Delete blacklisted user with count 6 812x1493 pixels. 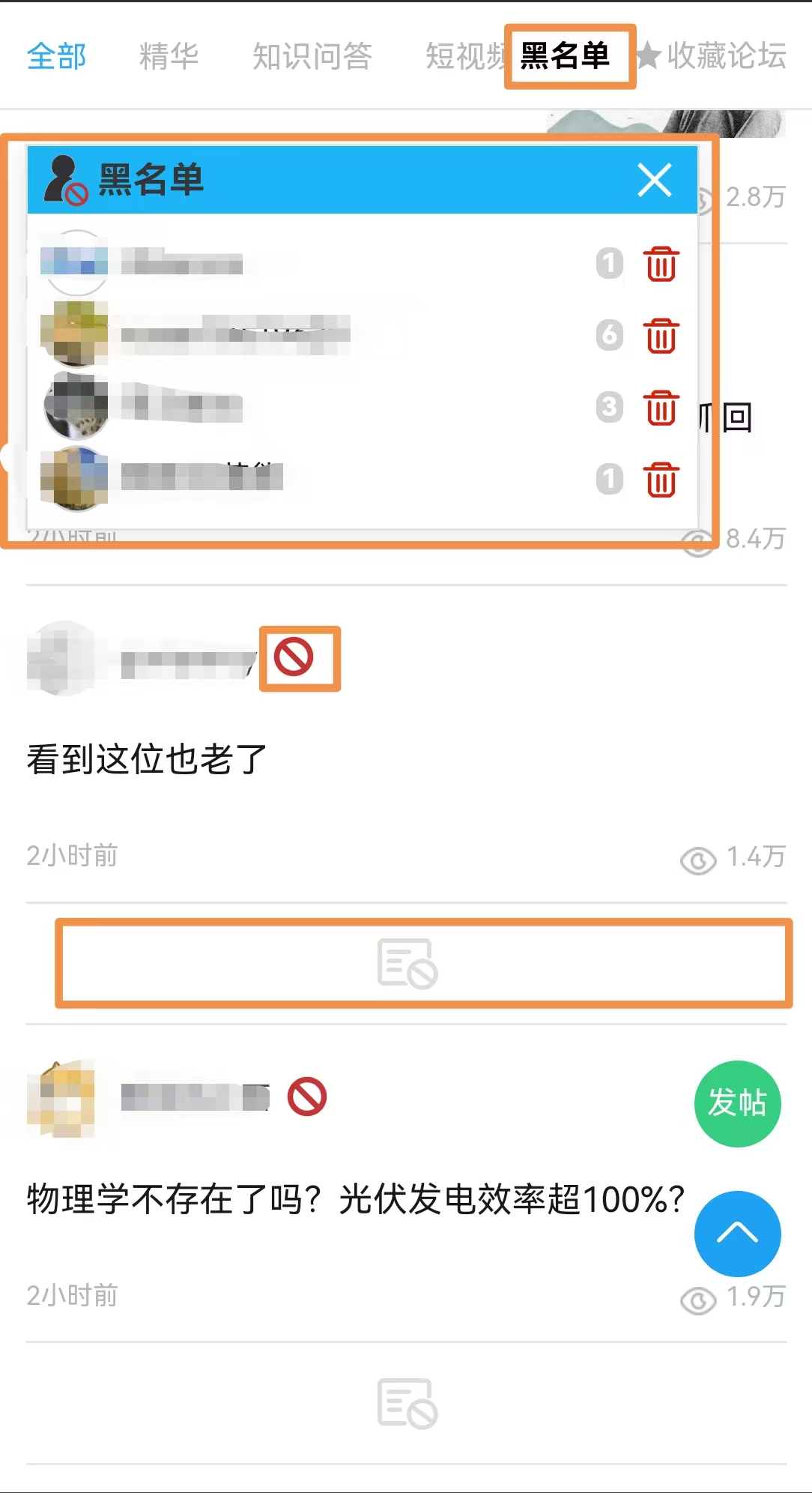[x=661, y=335]
